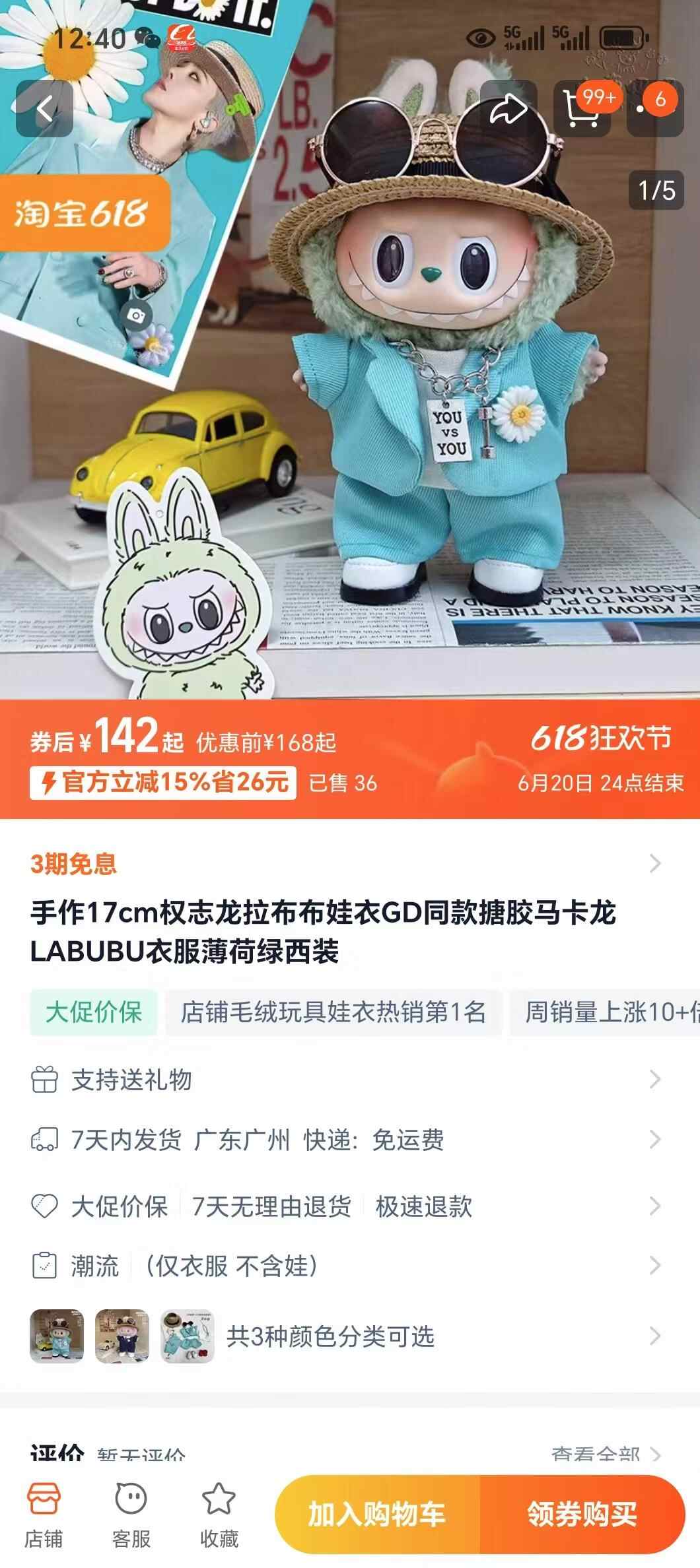The height and width of the screenshot is (1568, 700).
Task: Open the more options menu
Action: coord(654,109)
